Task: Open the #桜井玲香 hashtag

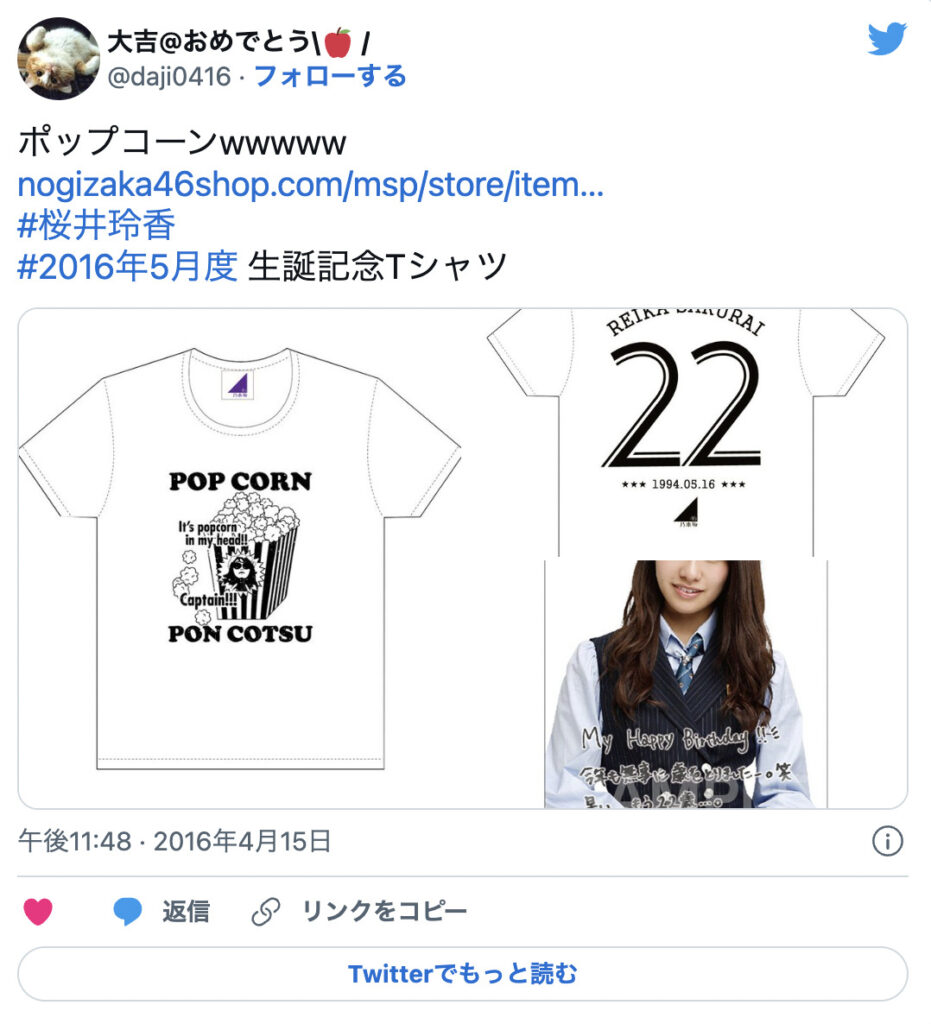Action: point(96,225)
